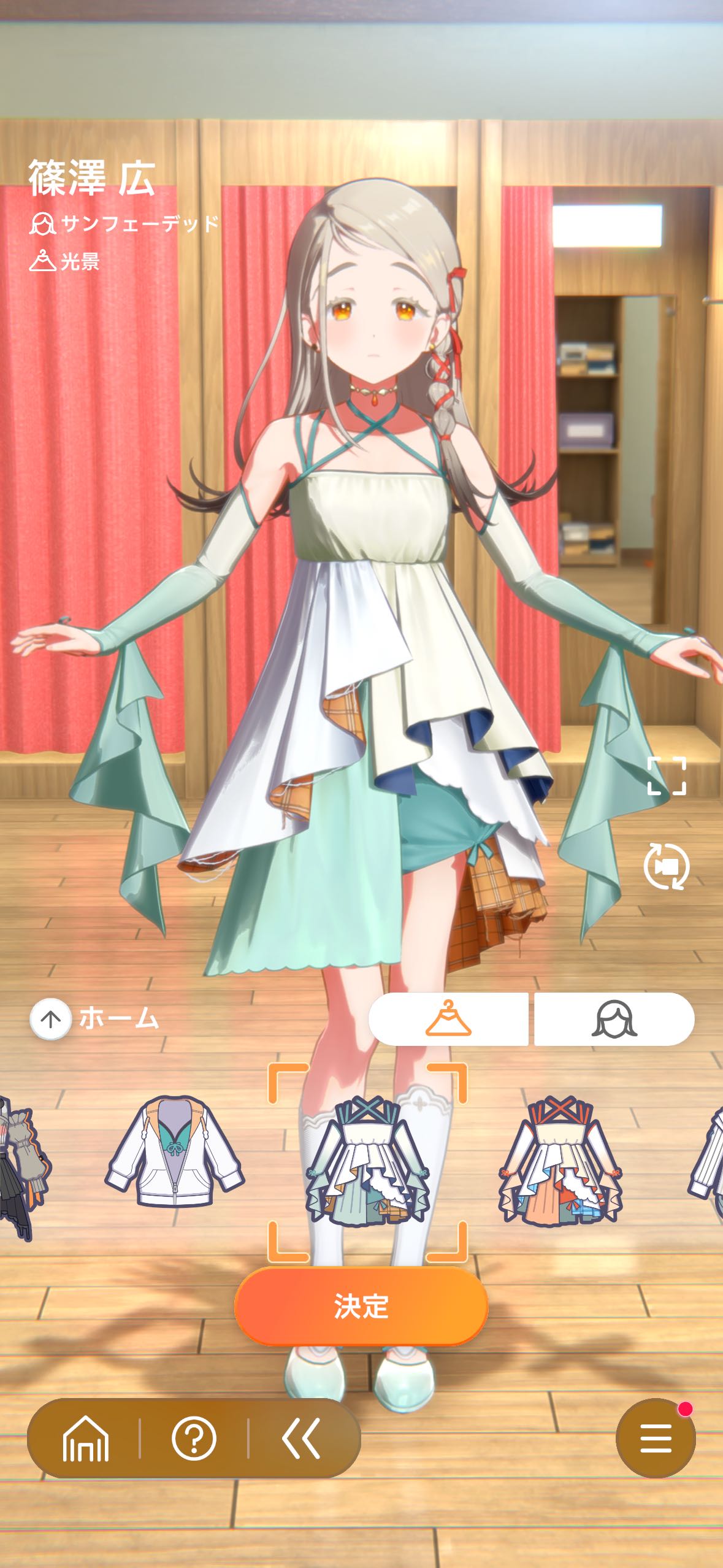Tap the ホーム up arrow button
Image resolution: width=723 pixels, height=1568 pixels.
pyautogui.click(x=51, y=1020)
